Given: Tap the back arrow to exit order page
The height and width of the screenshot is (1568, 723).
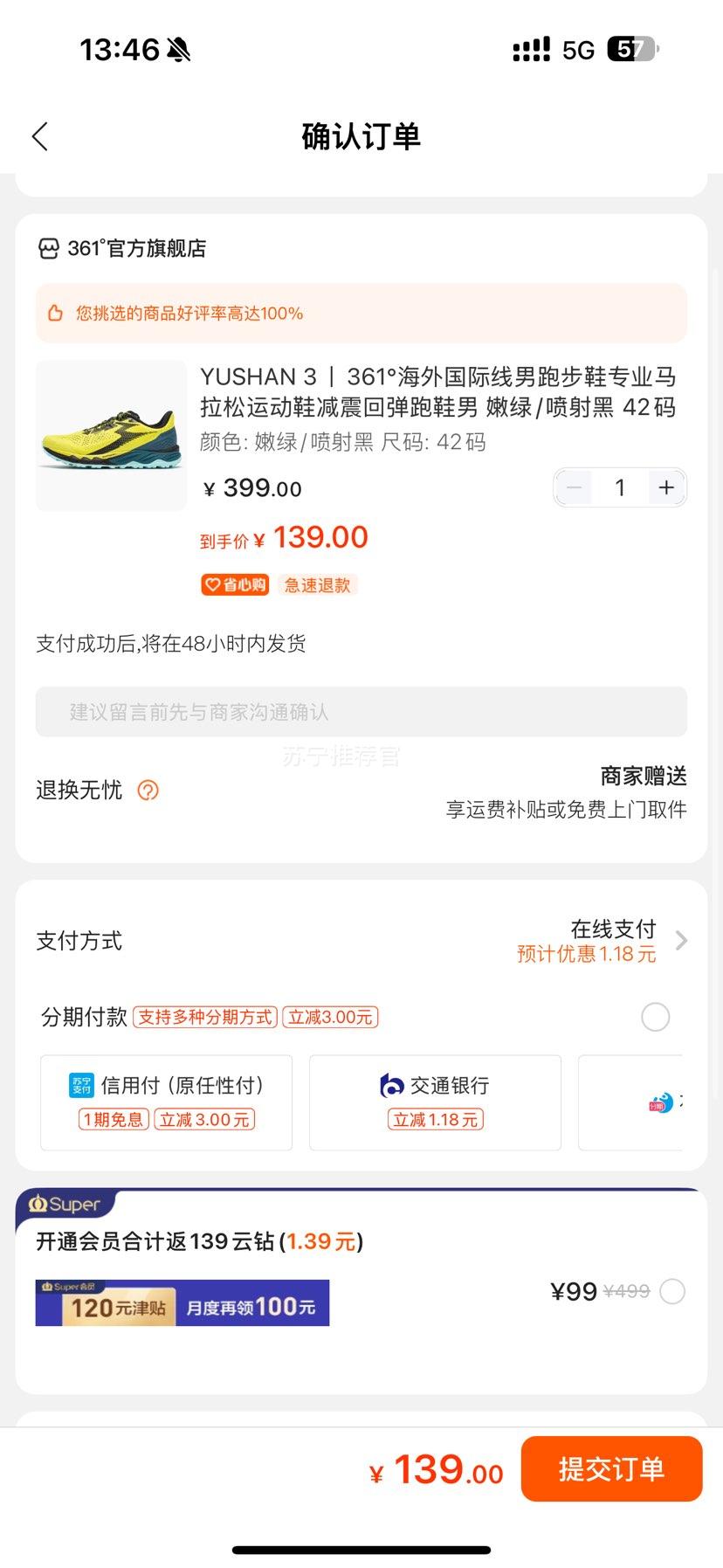Looking at the screenshot, I should click(38, 136).
